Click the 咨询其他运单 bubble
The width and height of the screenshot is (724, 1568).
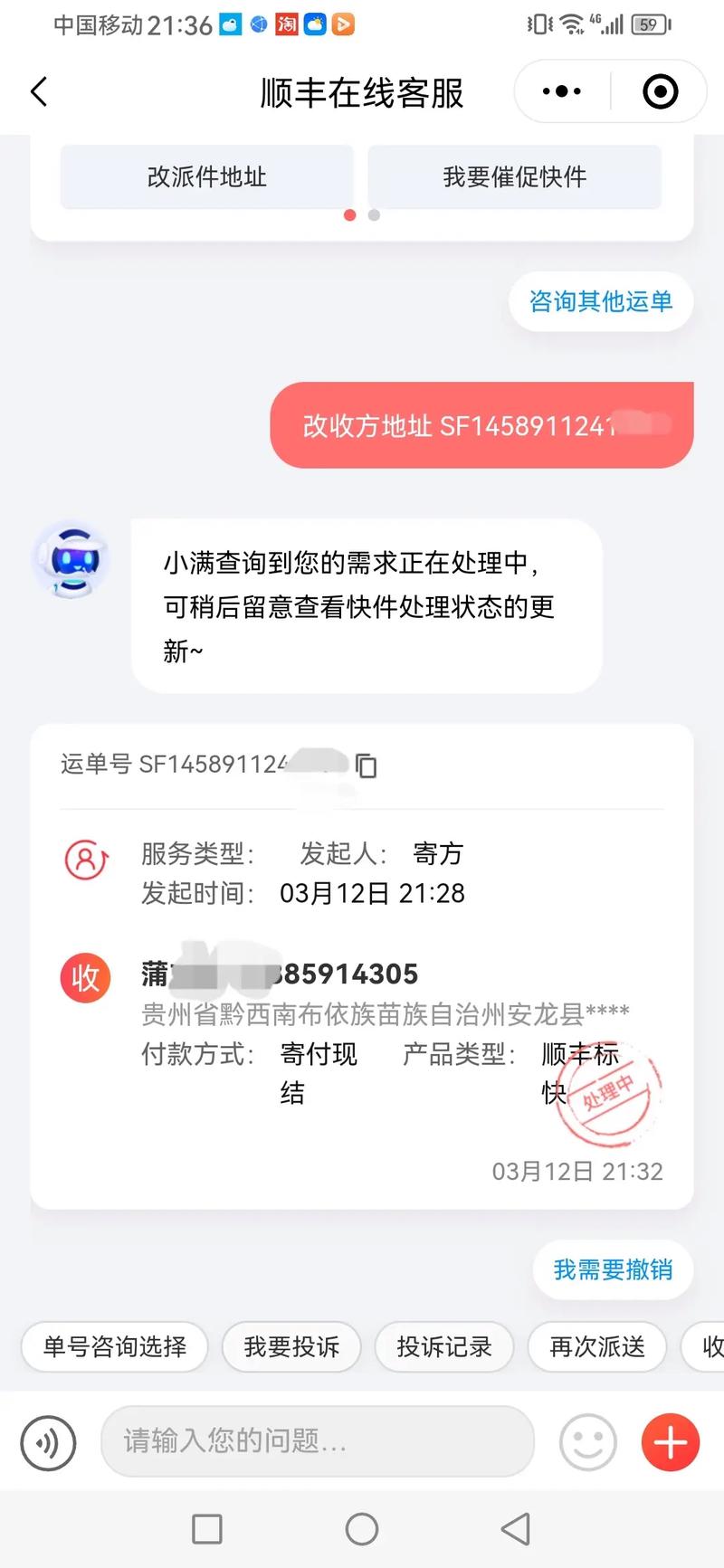pos(600,301)
